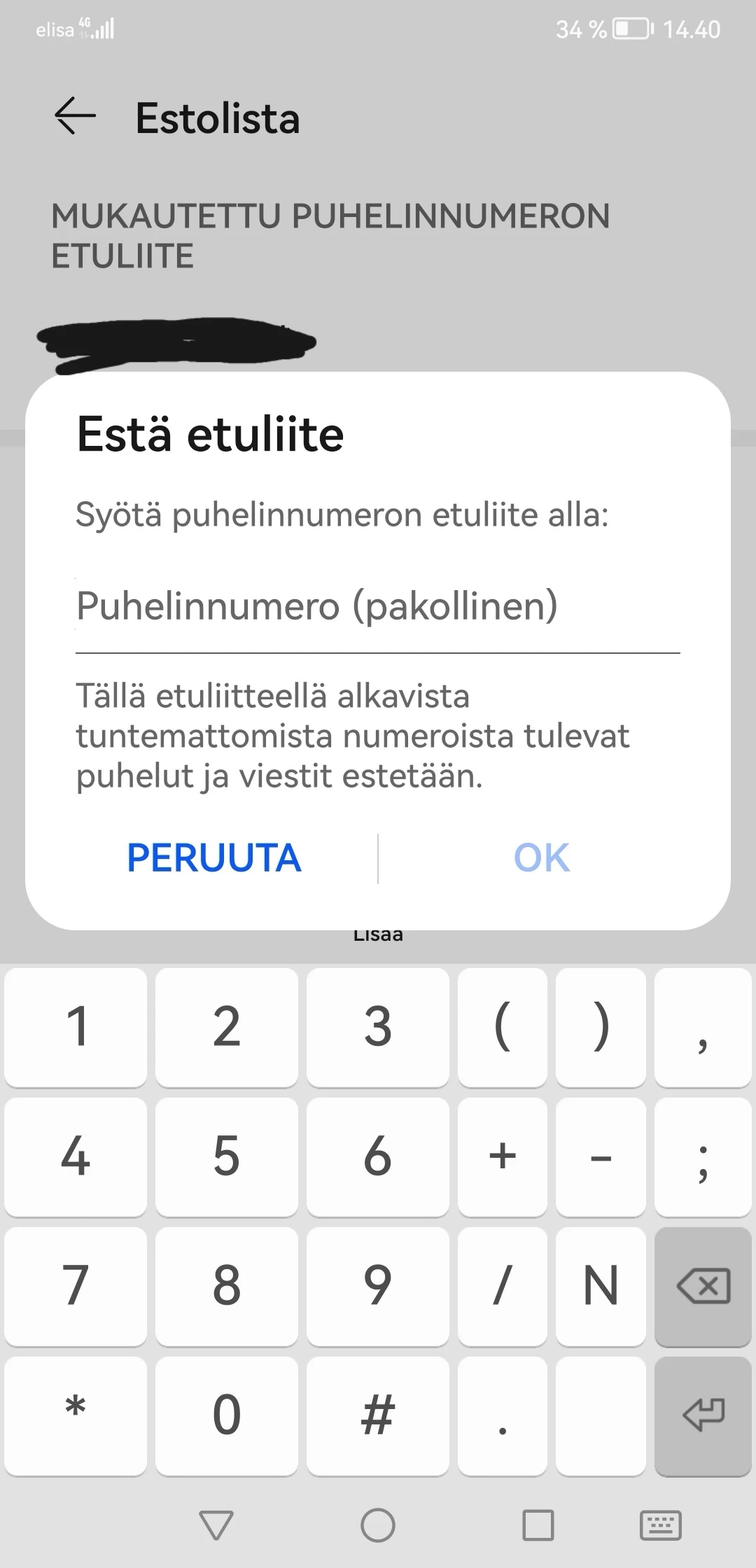The width and height of the screenshot is (756, 1568).
Task: Hide the keyboard with the keyboard icon
Action: (x=661, y=1525)
